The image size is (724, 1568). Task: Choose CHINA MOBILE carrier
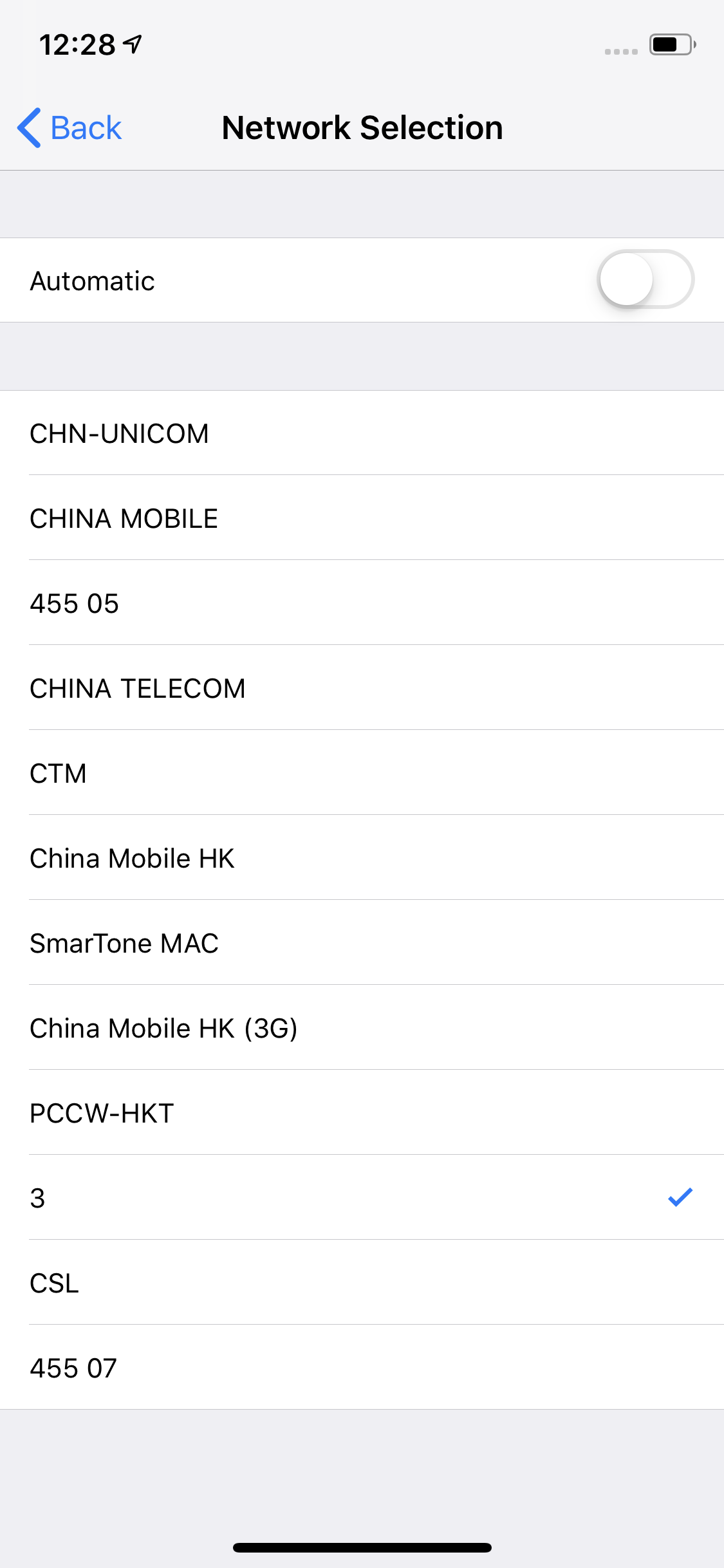pyautogui.click(x=362, y=518)
